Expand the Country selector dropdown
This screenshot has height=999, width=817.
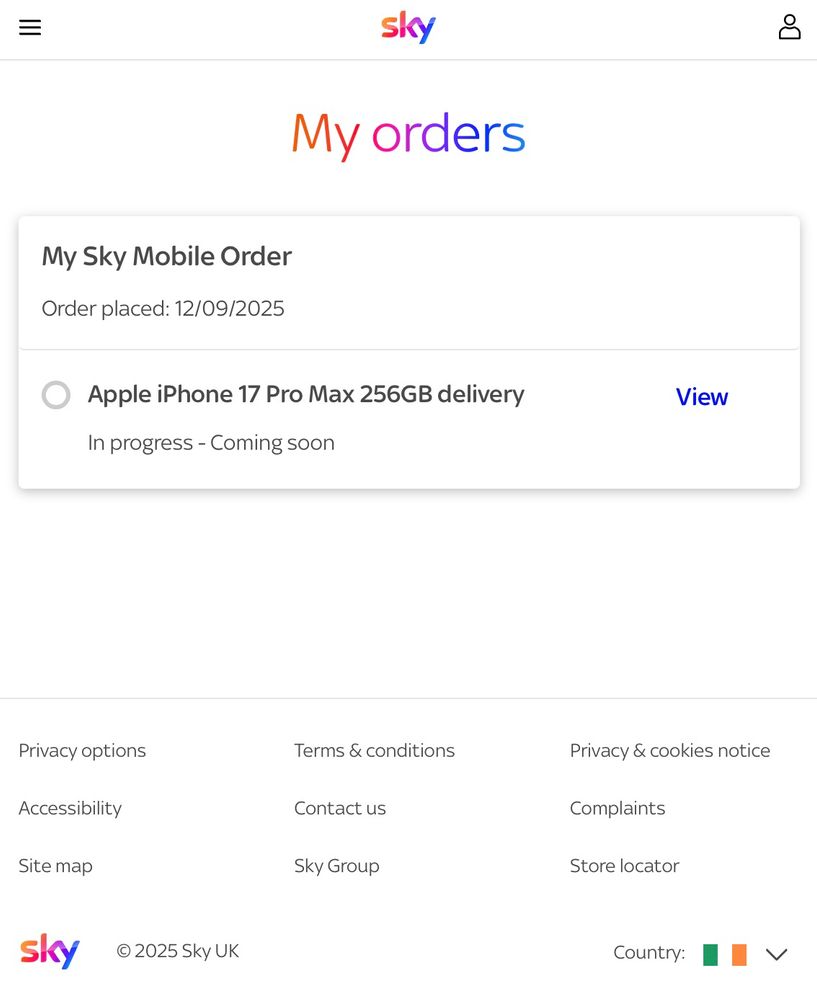776,954
